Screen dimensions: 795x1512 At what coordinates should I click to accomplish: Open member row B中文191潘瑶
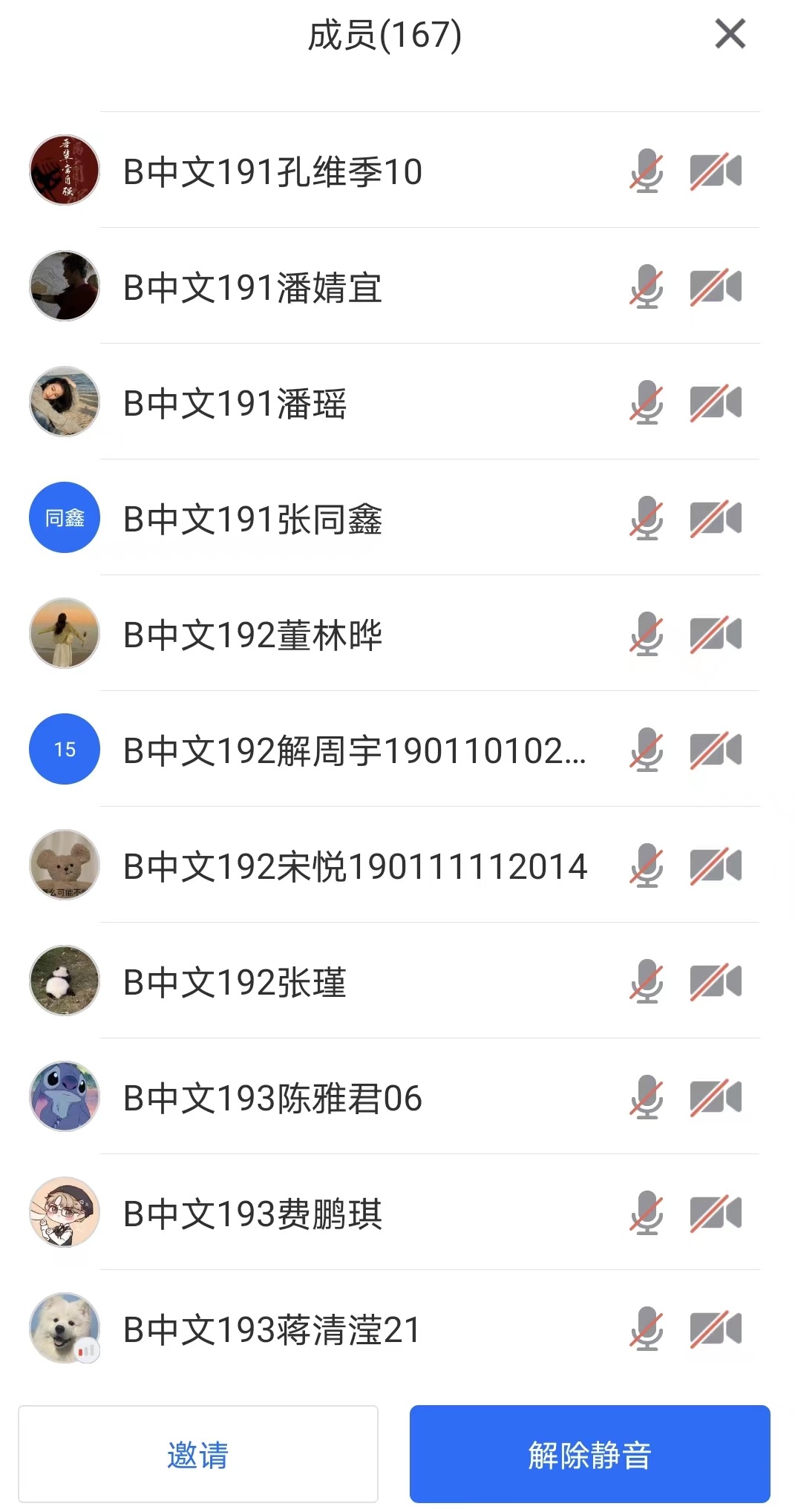tap(235, 403)
